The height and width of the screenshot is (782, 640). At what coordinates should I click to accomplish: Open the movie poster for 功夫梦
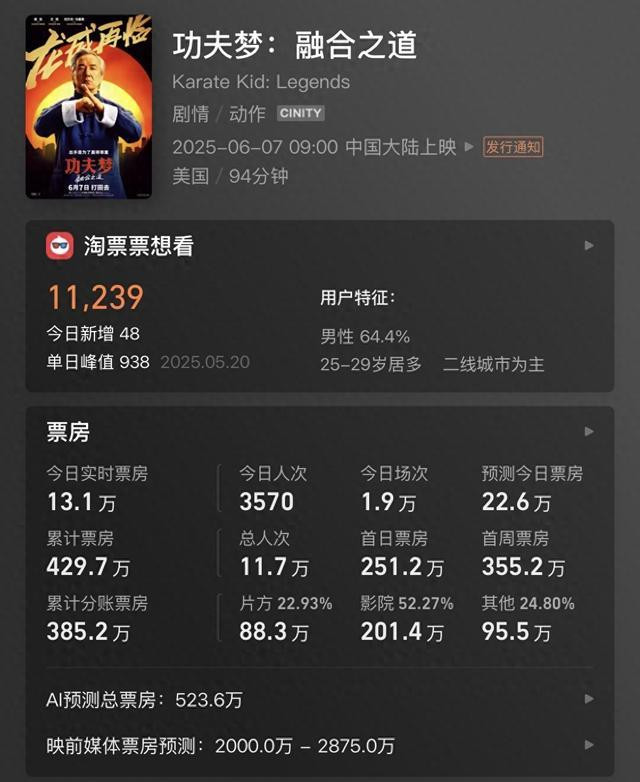pos(88,106)
